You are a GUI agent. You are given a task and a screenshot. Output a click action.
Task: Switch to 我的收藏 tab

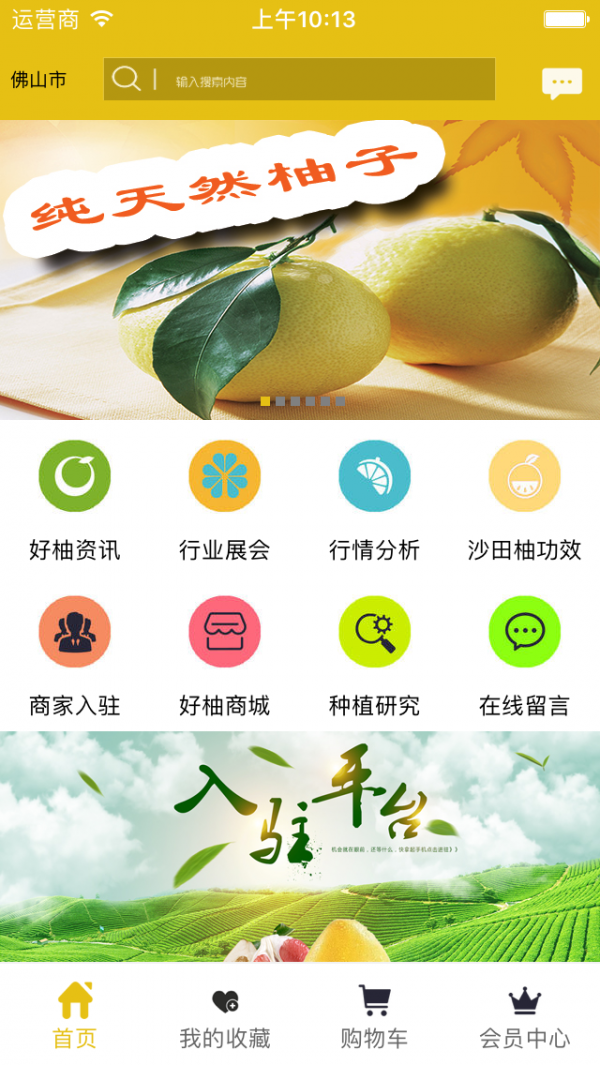[x=225, y=1015]
